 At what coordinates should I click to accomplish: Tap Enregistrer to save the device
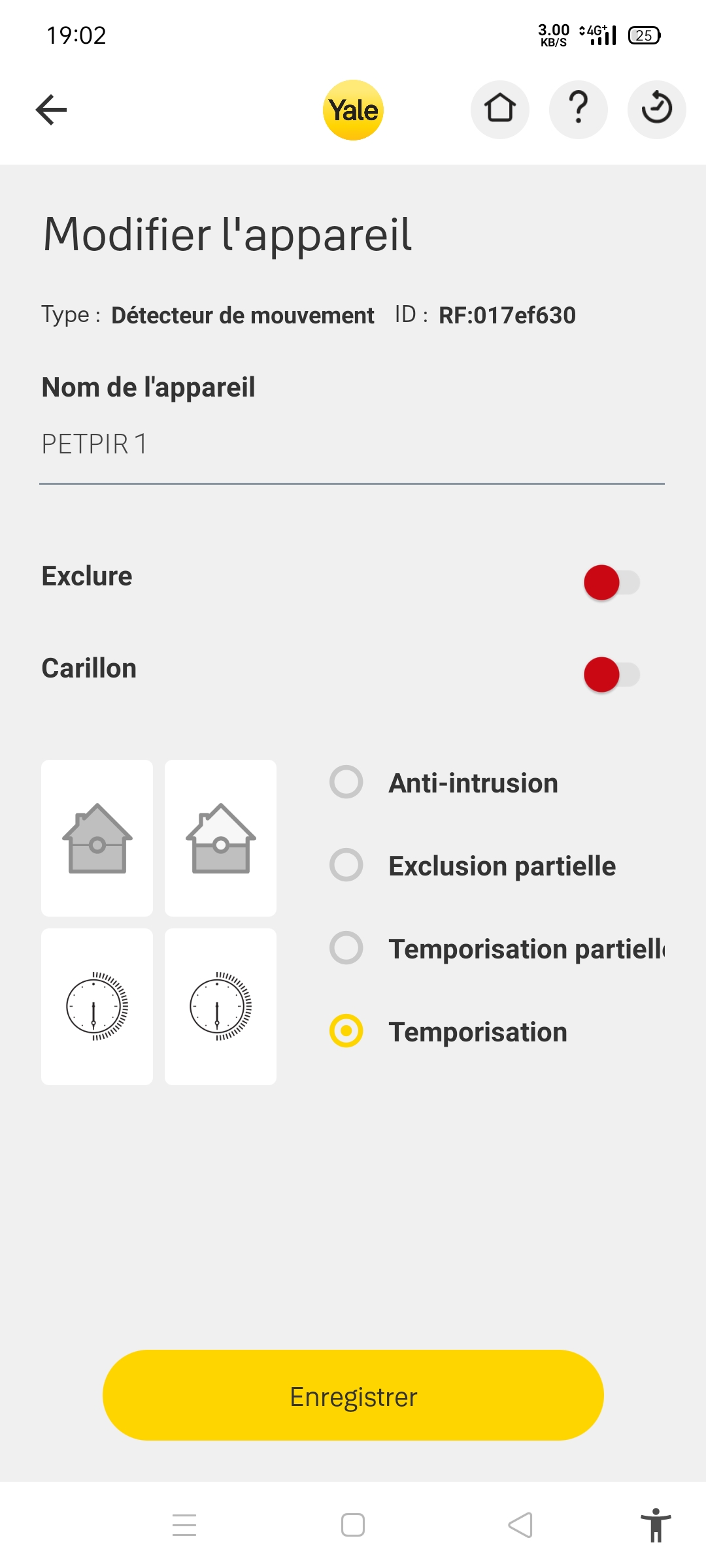point(353,1395)
